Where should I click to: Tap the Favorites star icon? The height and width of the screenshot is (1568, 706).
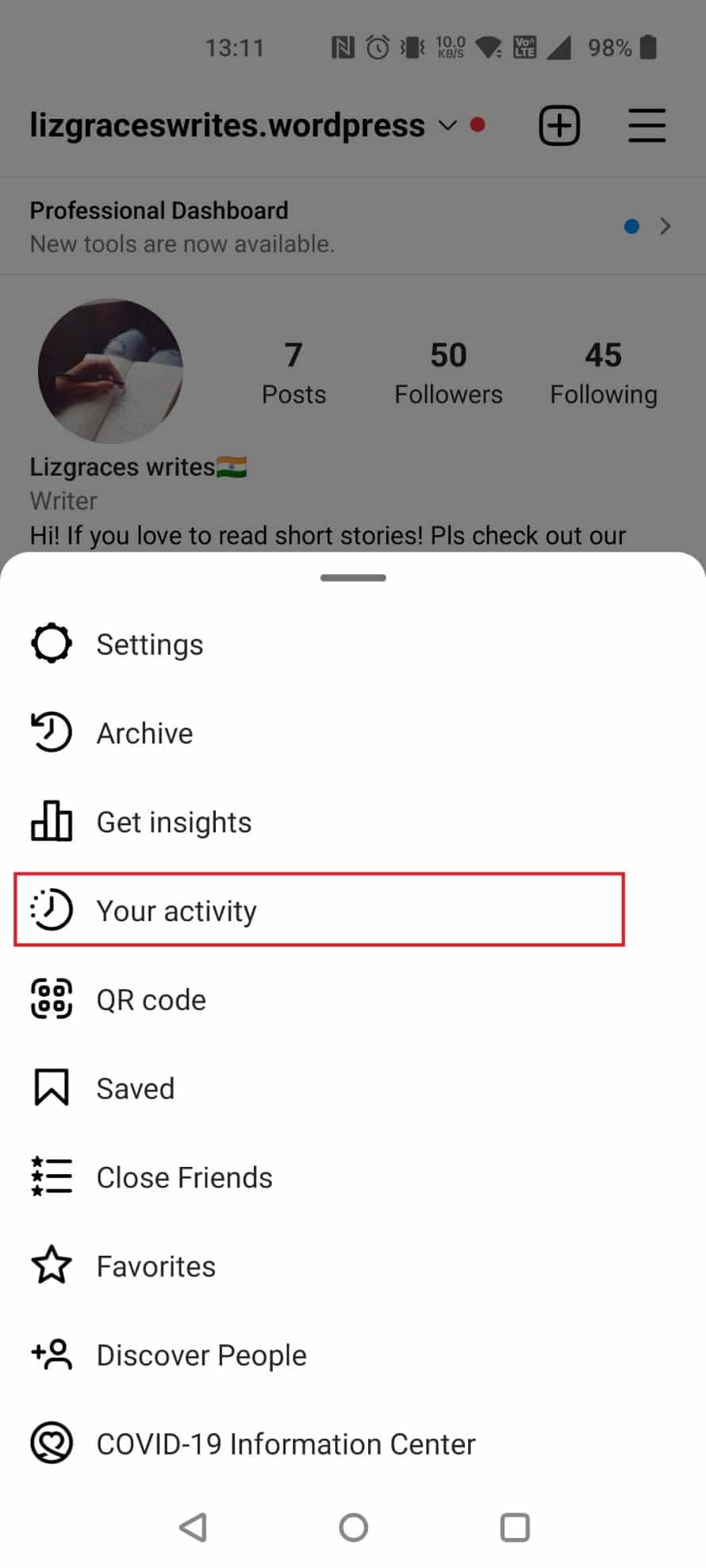51,1265
